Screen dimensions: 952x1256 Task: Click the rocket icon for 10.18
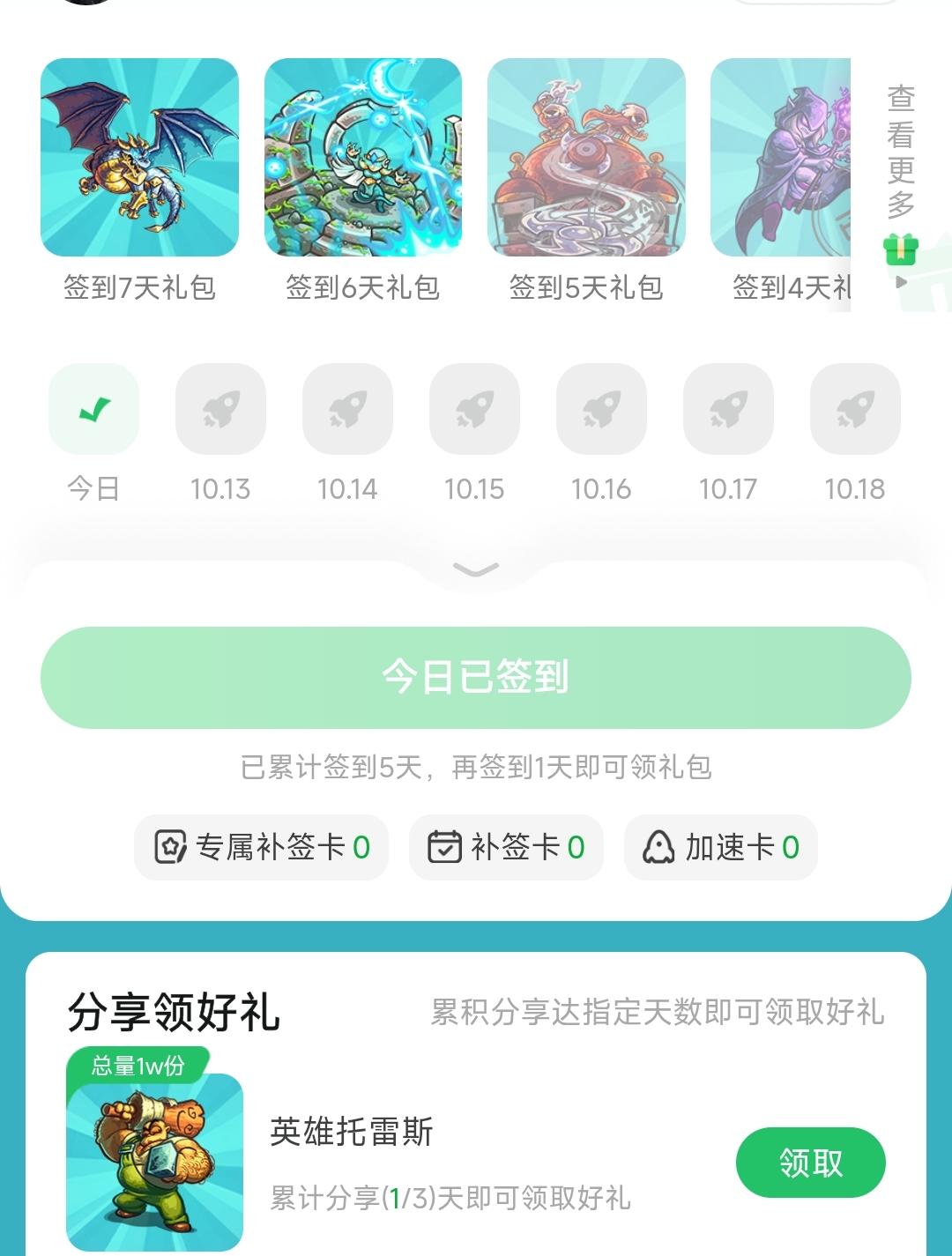(x=854, y=409)
